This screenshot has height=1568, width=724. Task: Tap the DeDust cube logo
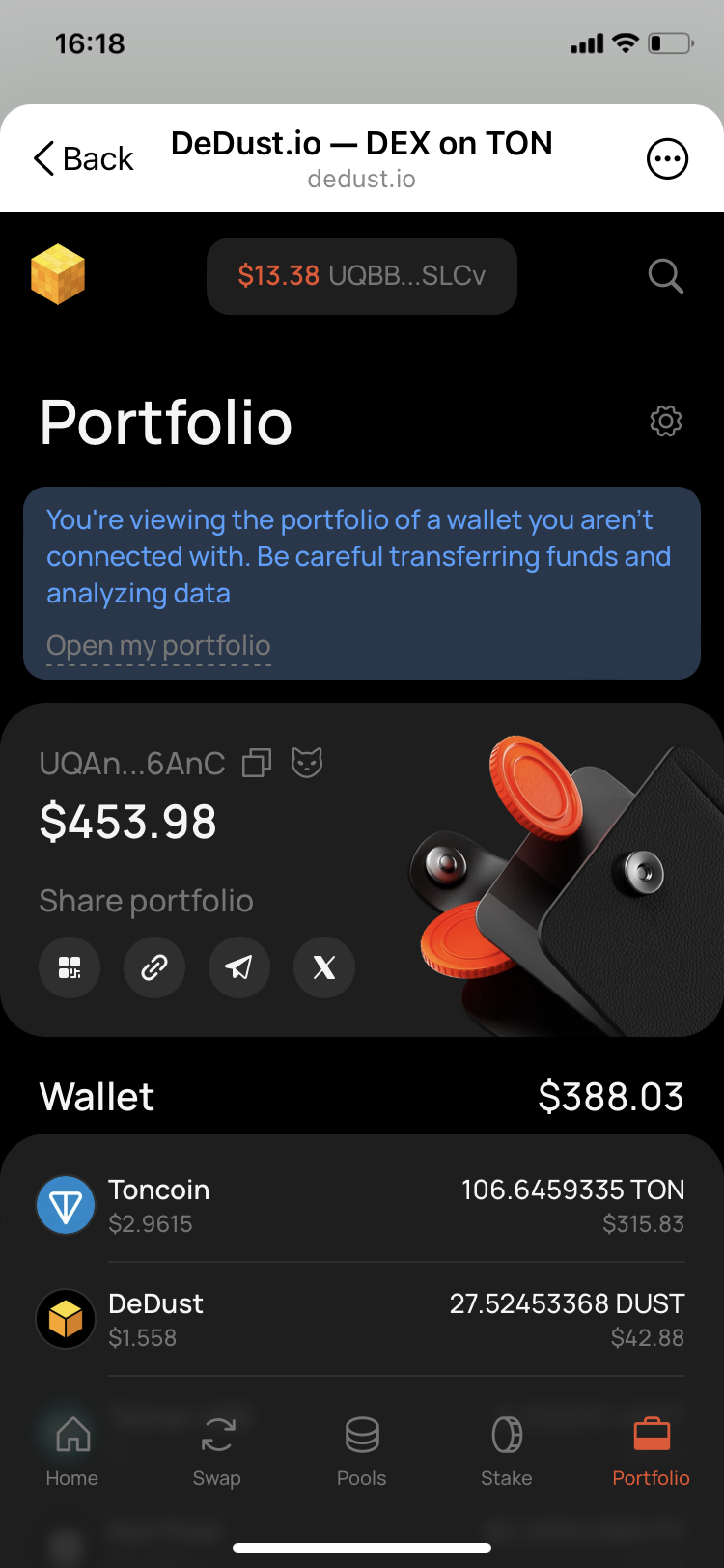pos(58,275)
